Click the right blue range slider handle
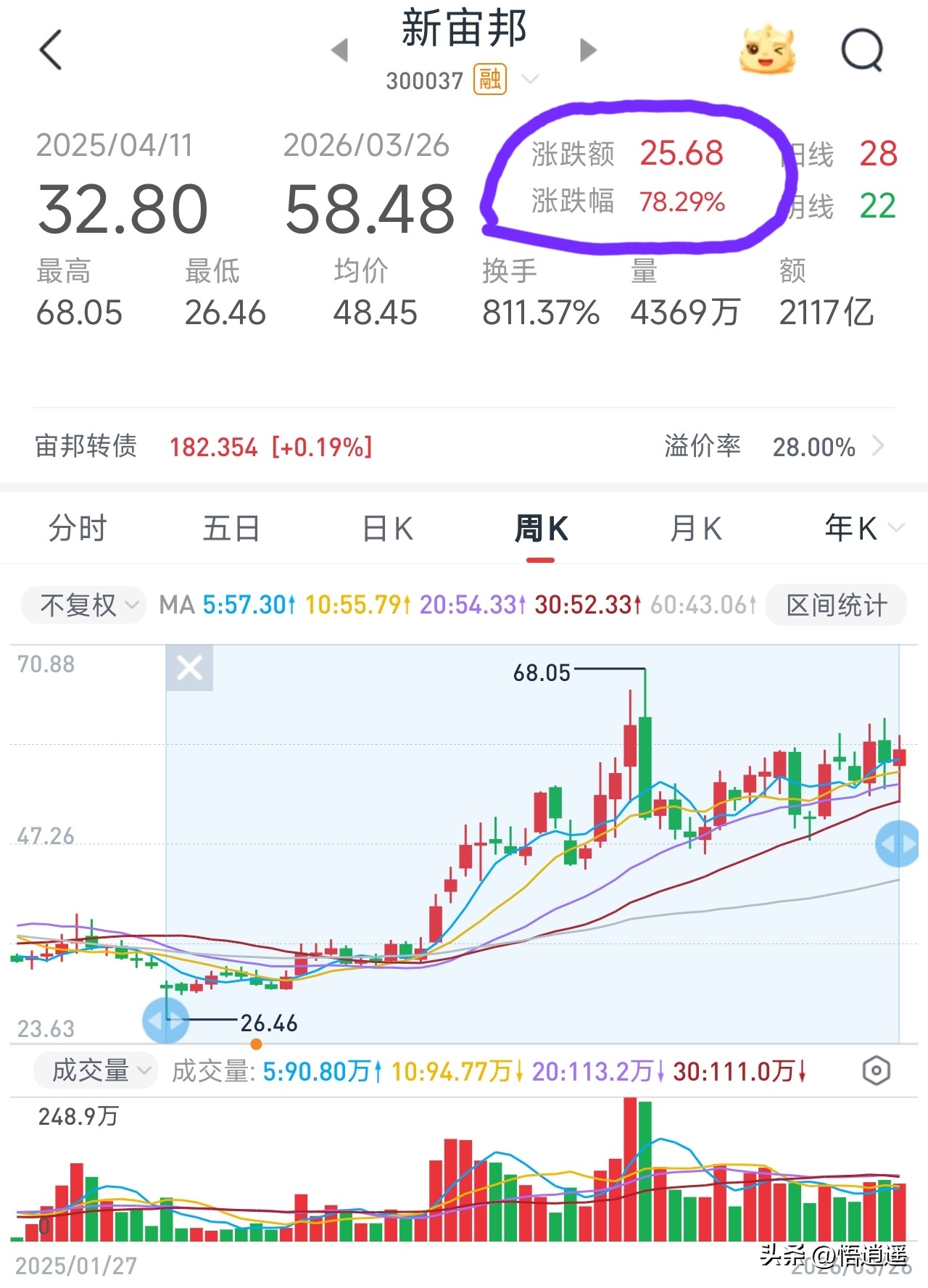Screen dimensions: 928x1288 (x=898, y=844)
